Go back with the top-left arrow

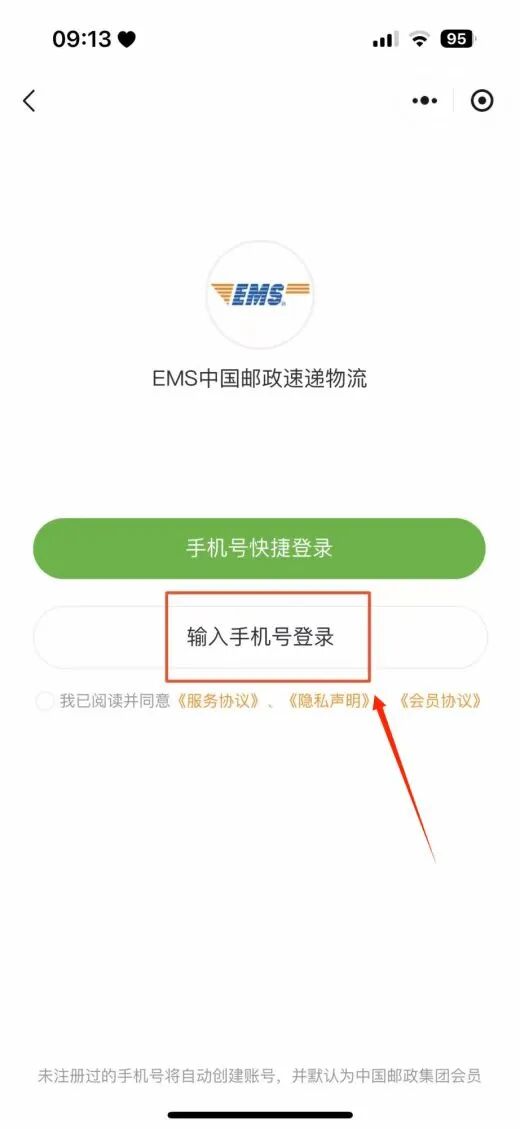tap(29, 101)
